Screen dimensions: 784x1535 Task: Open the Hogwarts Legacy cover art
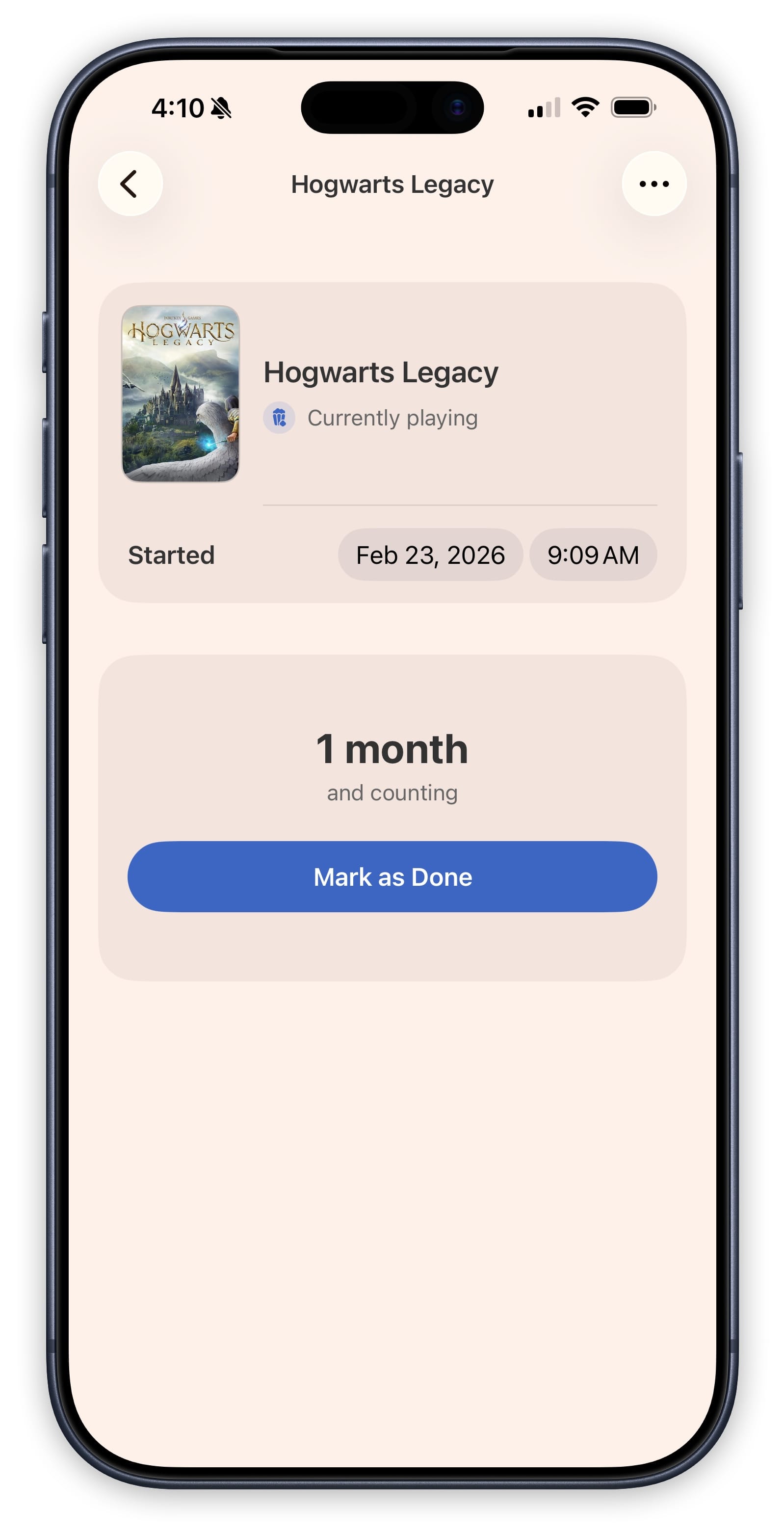pos(181,393)
